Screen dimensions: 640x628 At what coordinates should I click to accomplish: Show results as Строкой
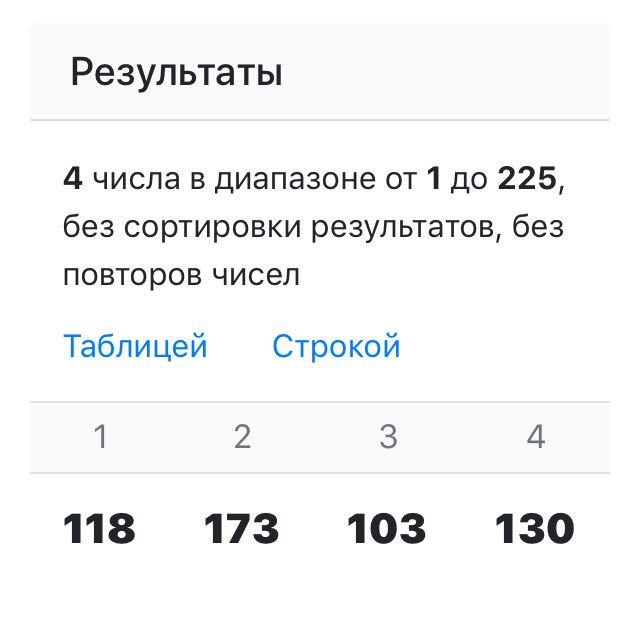click(x=336, y=346)
